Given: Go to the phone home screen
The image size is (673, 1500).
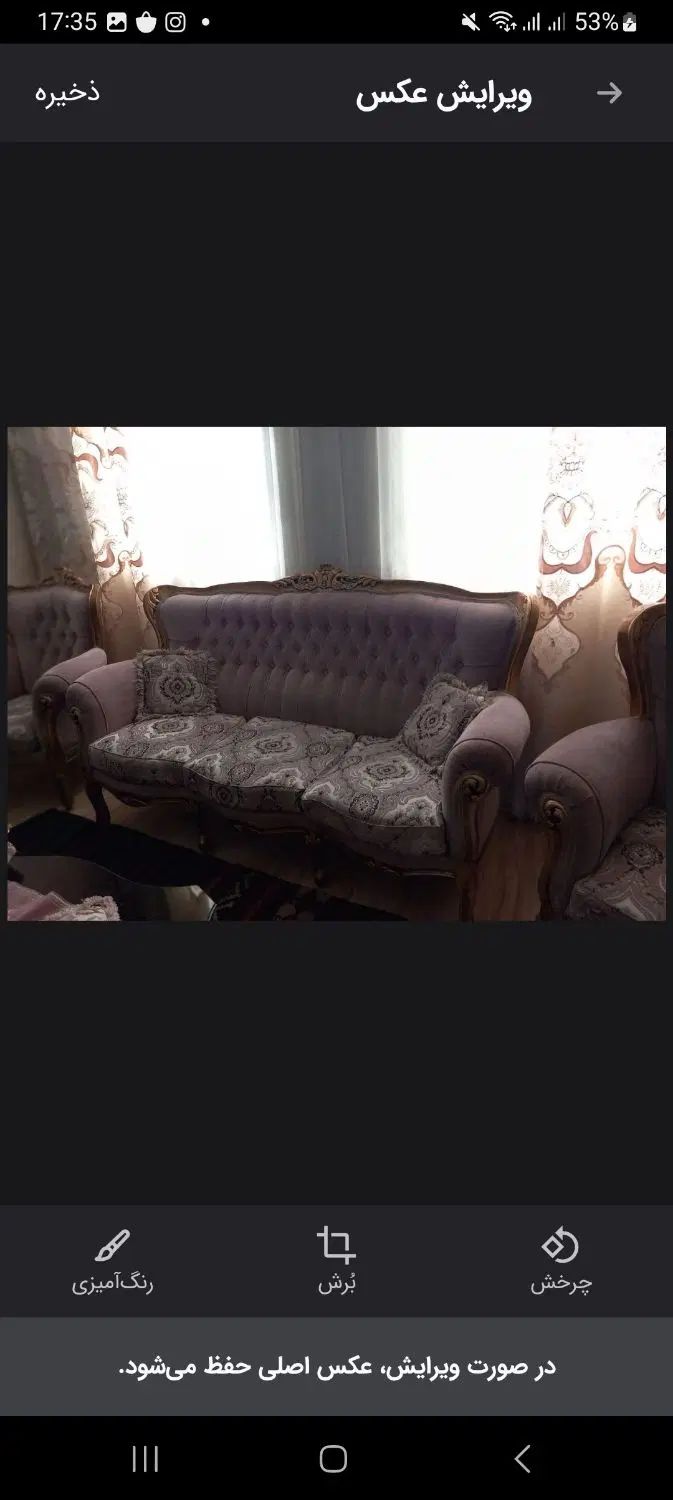Looking at the screenshot, I should coord(333,1459).
